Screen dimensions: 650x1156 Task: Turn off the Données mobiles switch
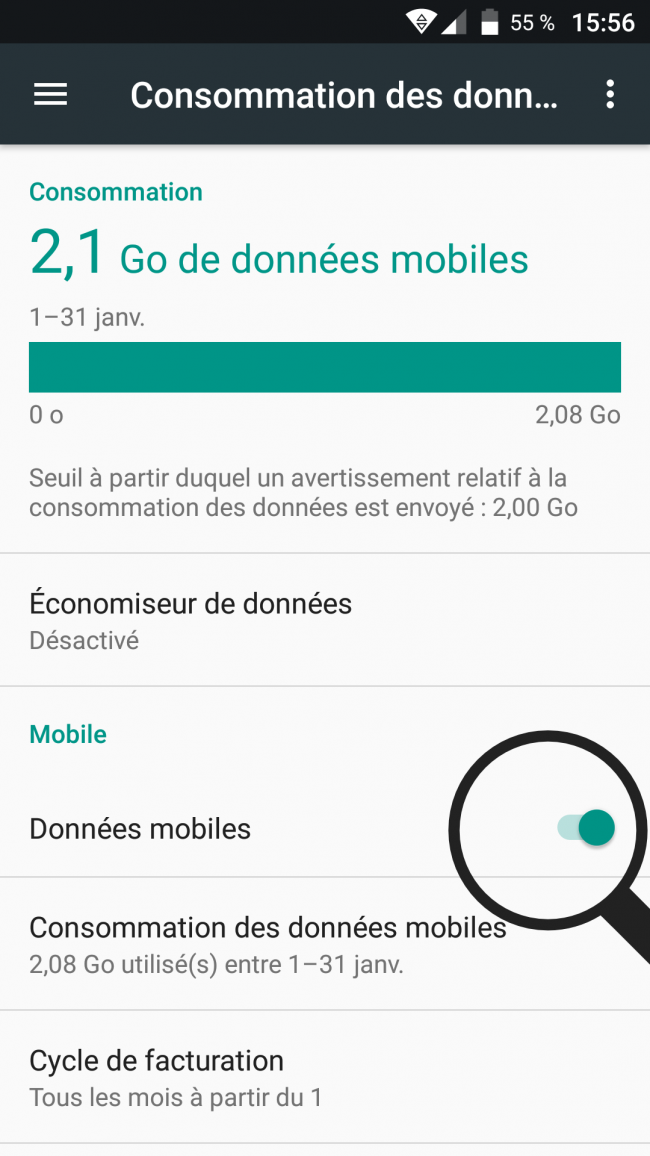point(587,828)
